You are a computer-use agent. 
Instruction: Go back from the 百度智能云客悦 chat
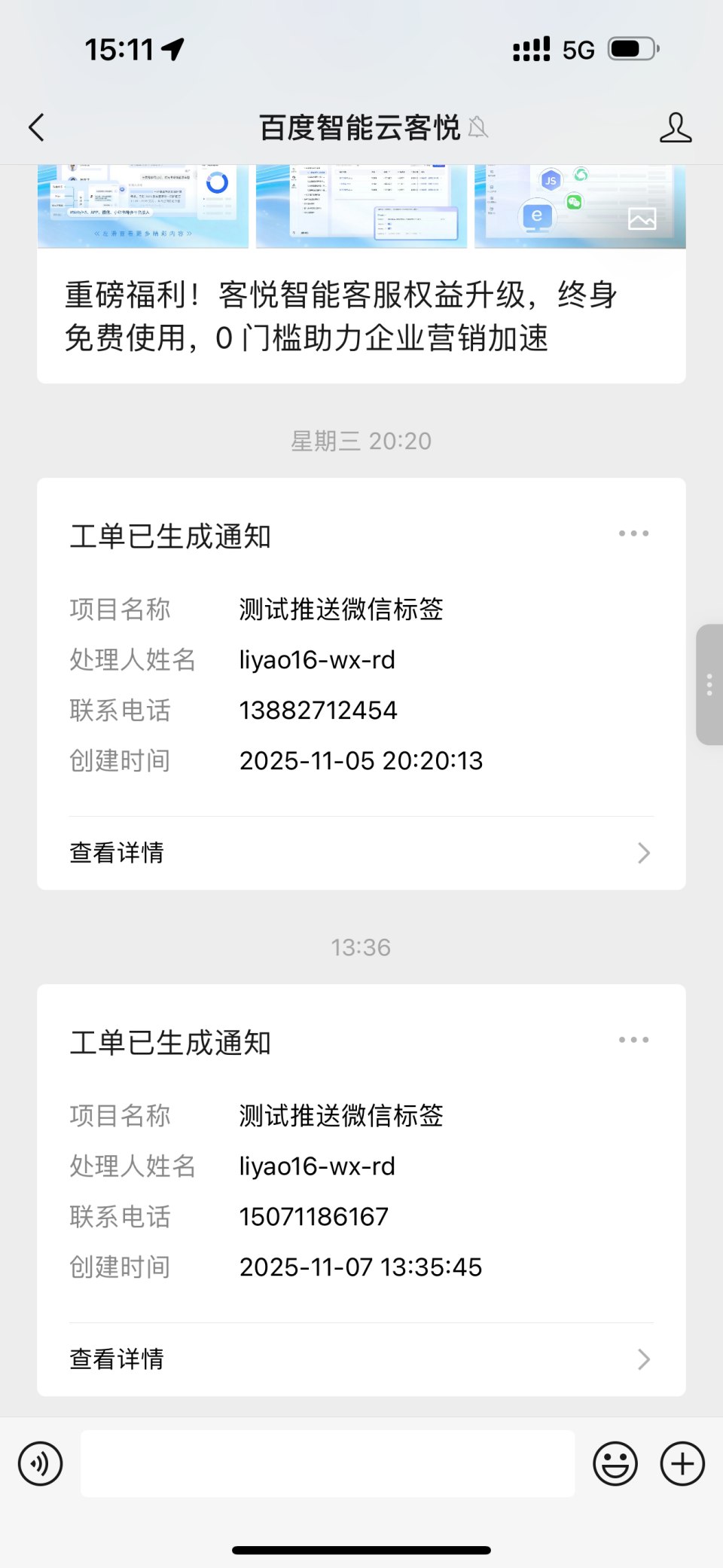(36, 127)
